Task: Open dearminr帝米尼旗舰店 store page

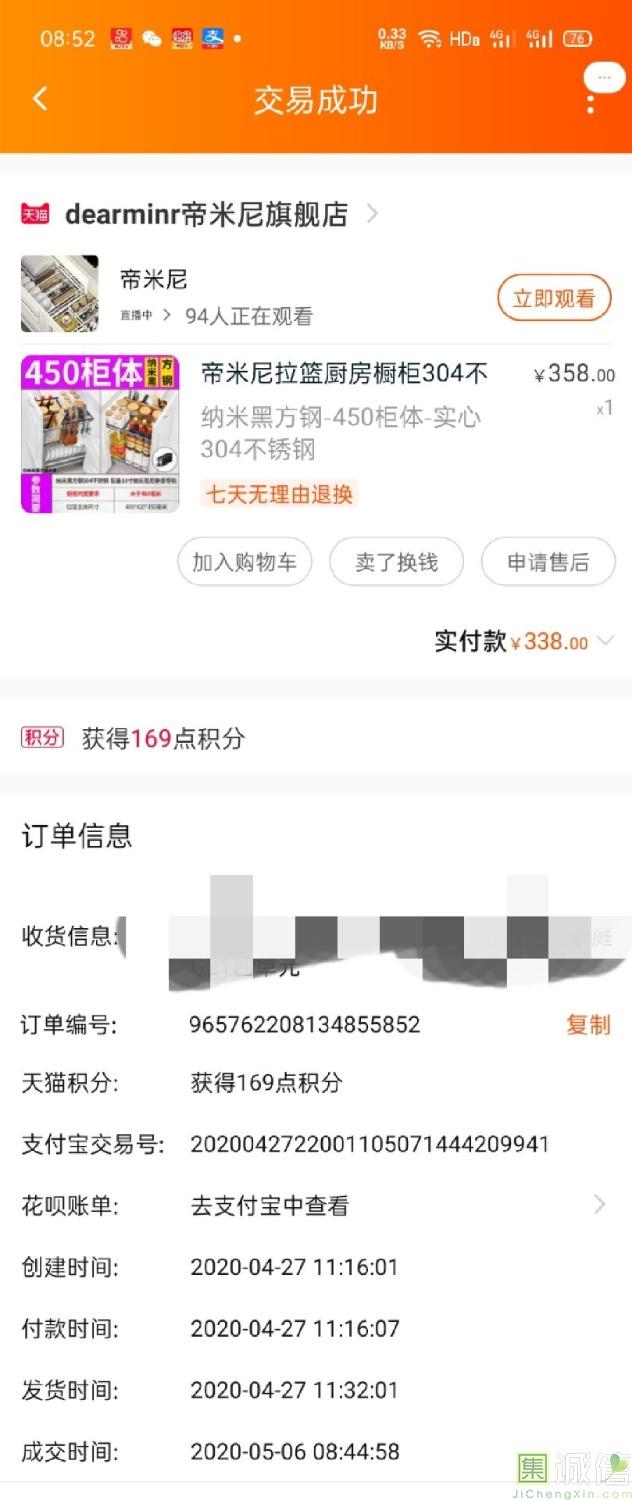Action: coord(205,214)
